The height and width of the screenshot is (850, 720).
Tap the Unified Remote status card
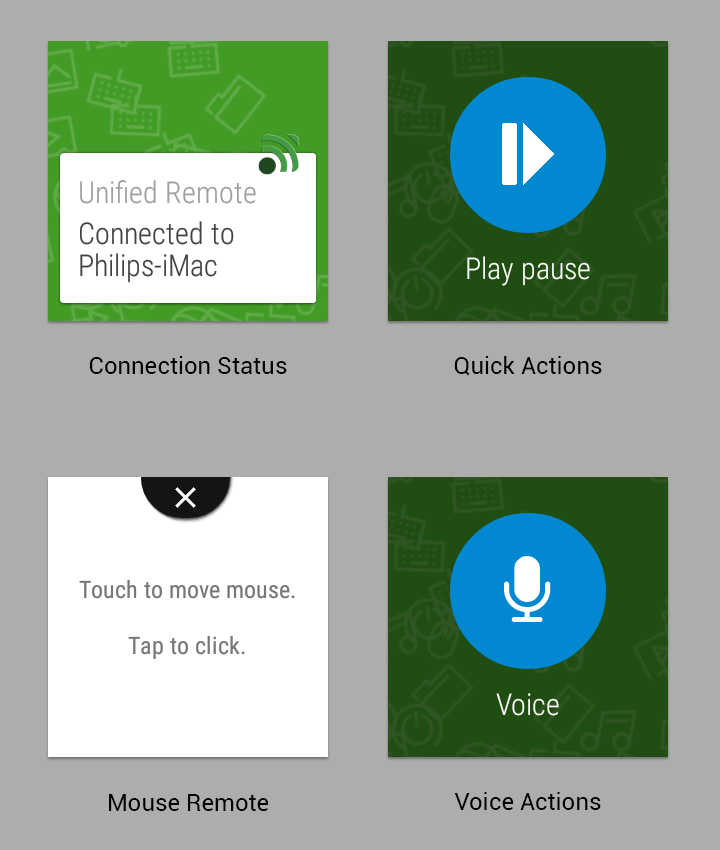187,224
